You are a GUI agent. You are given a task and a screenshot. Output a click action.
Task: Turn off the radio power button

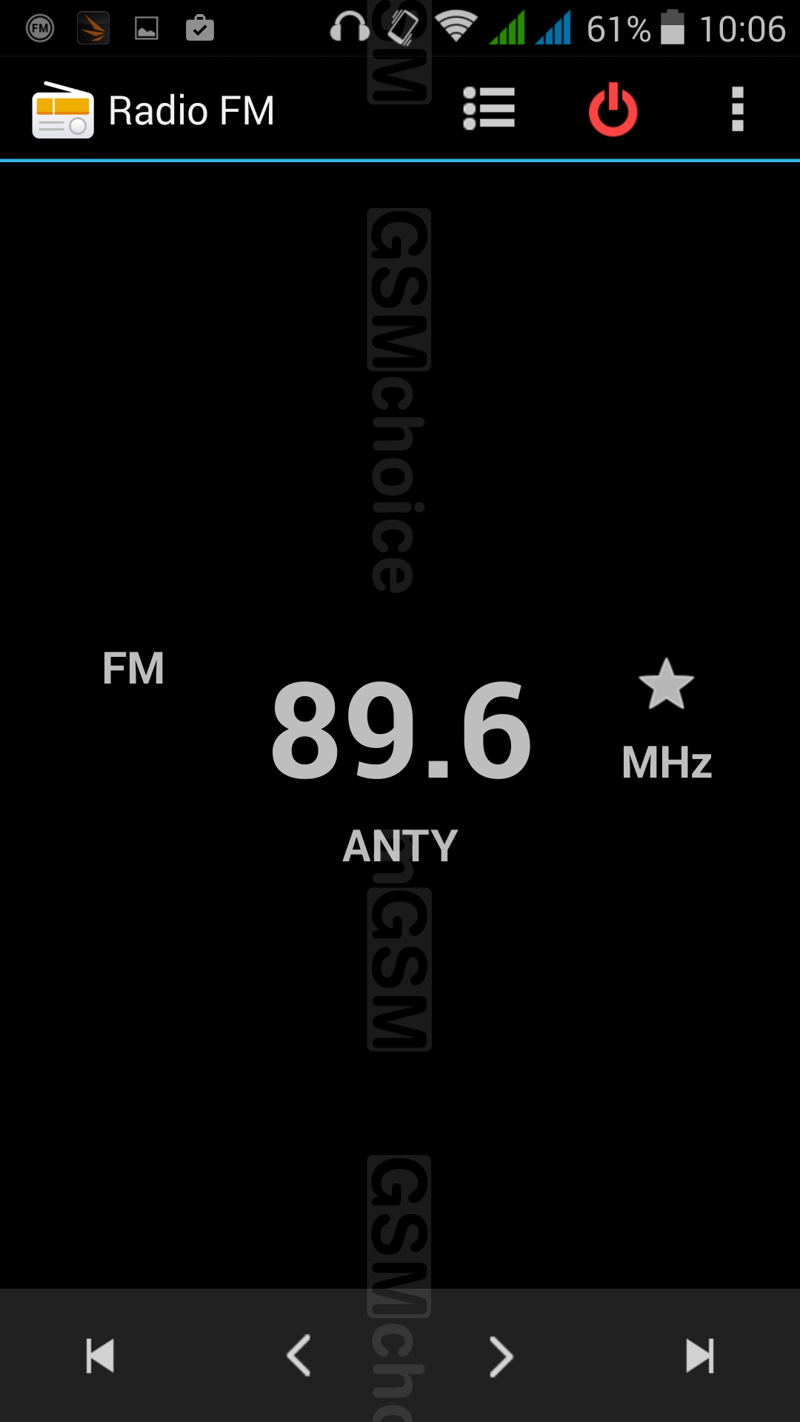click(613, 109)
